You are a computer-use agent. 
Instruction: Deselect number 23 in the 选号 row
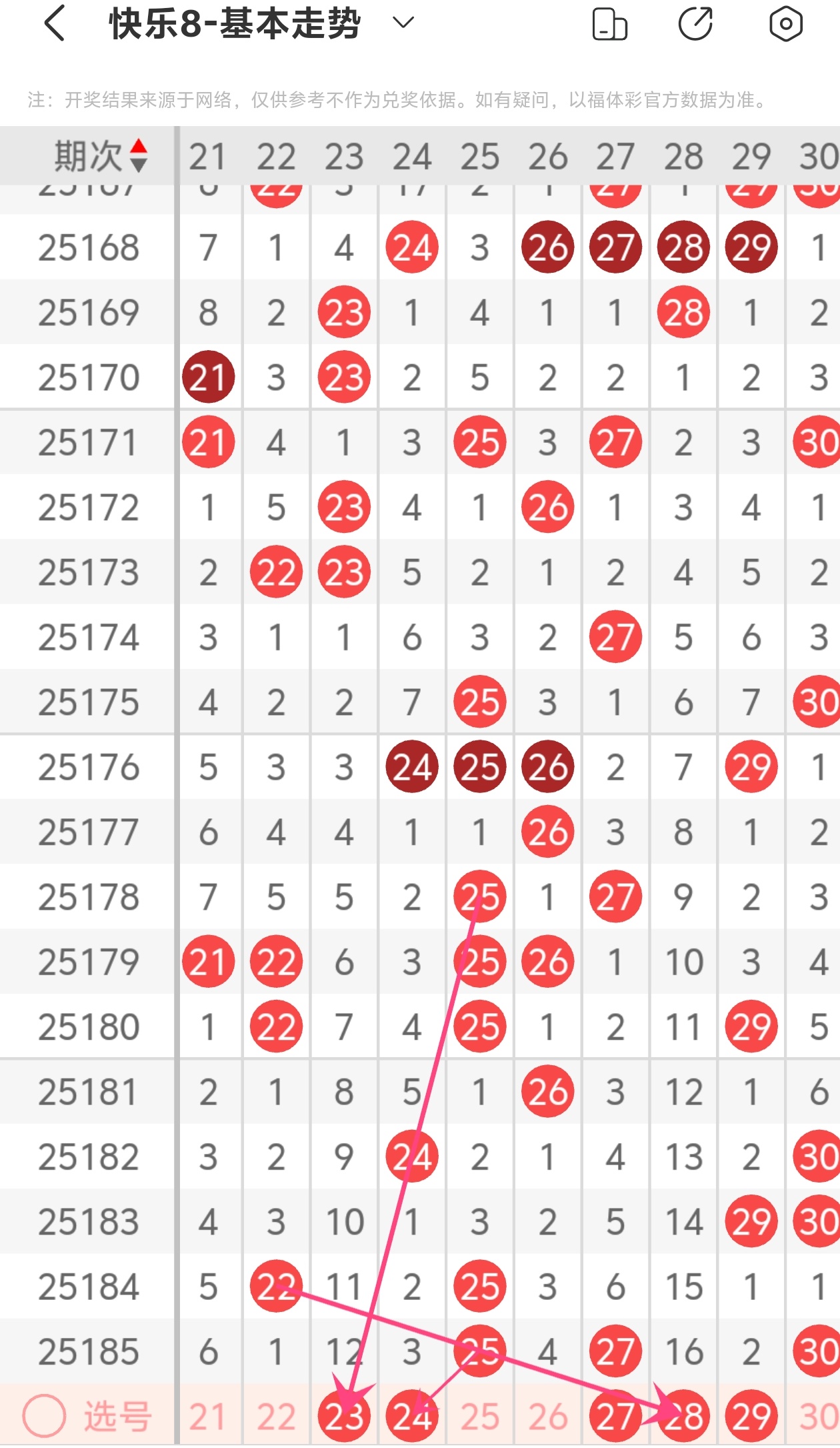click(344, 1417)
